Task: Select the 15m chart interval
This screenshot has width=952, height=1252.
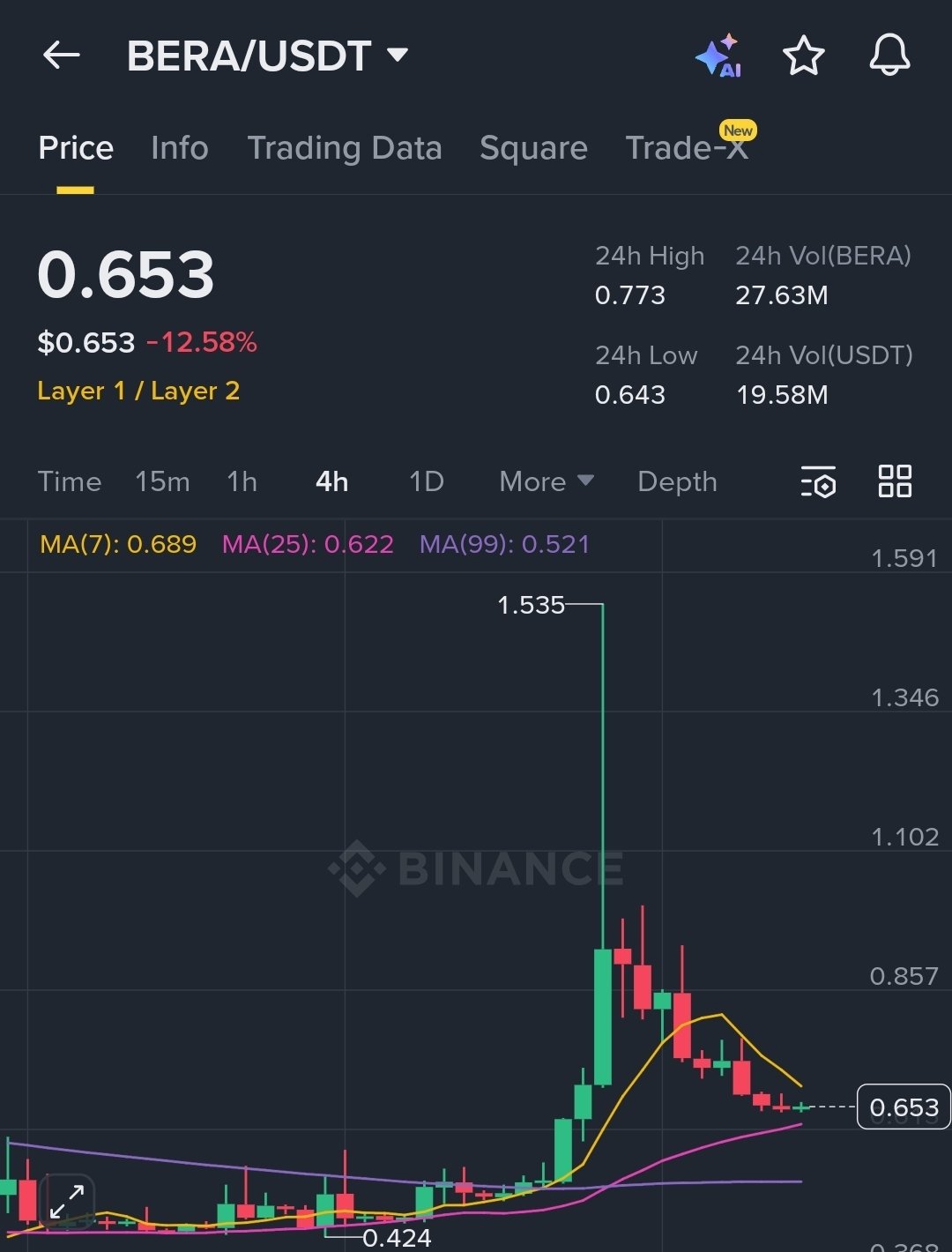Action: click(x=162, y=481)
